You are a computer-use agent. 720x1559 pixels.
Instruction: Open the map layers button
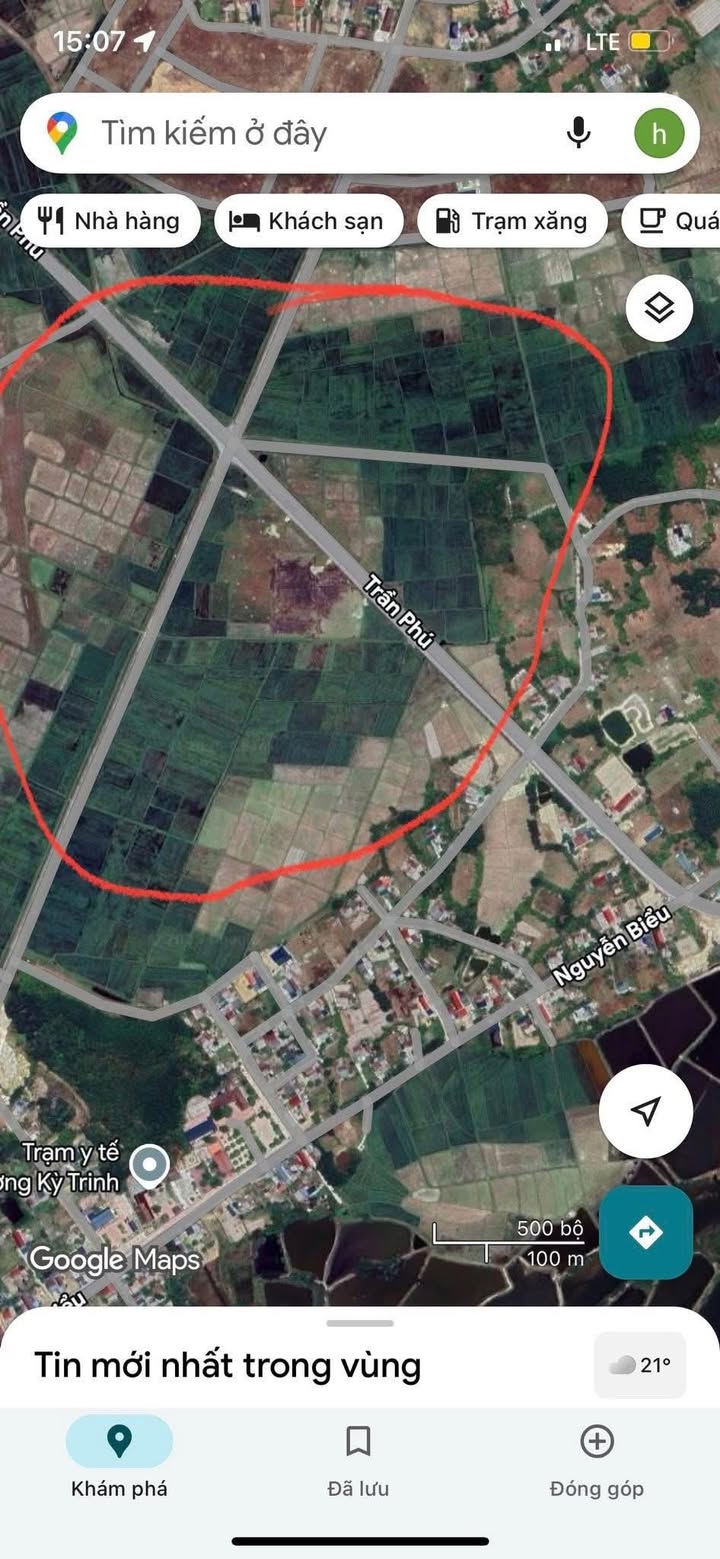pyautogui.click(x=660, y=308)
